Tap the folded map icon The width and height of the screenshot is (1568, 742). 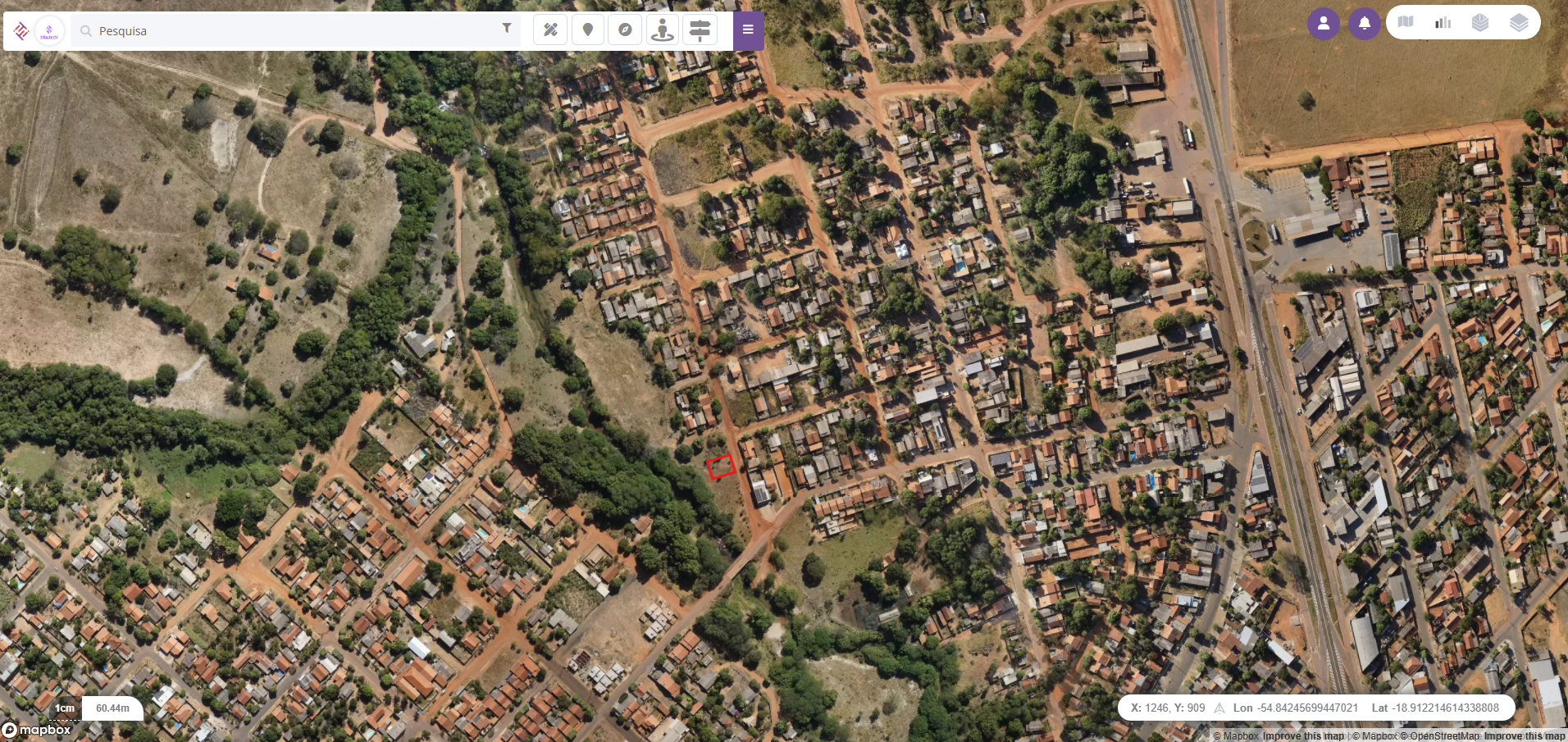[x=1406, y=22]
